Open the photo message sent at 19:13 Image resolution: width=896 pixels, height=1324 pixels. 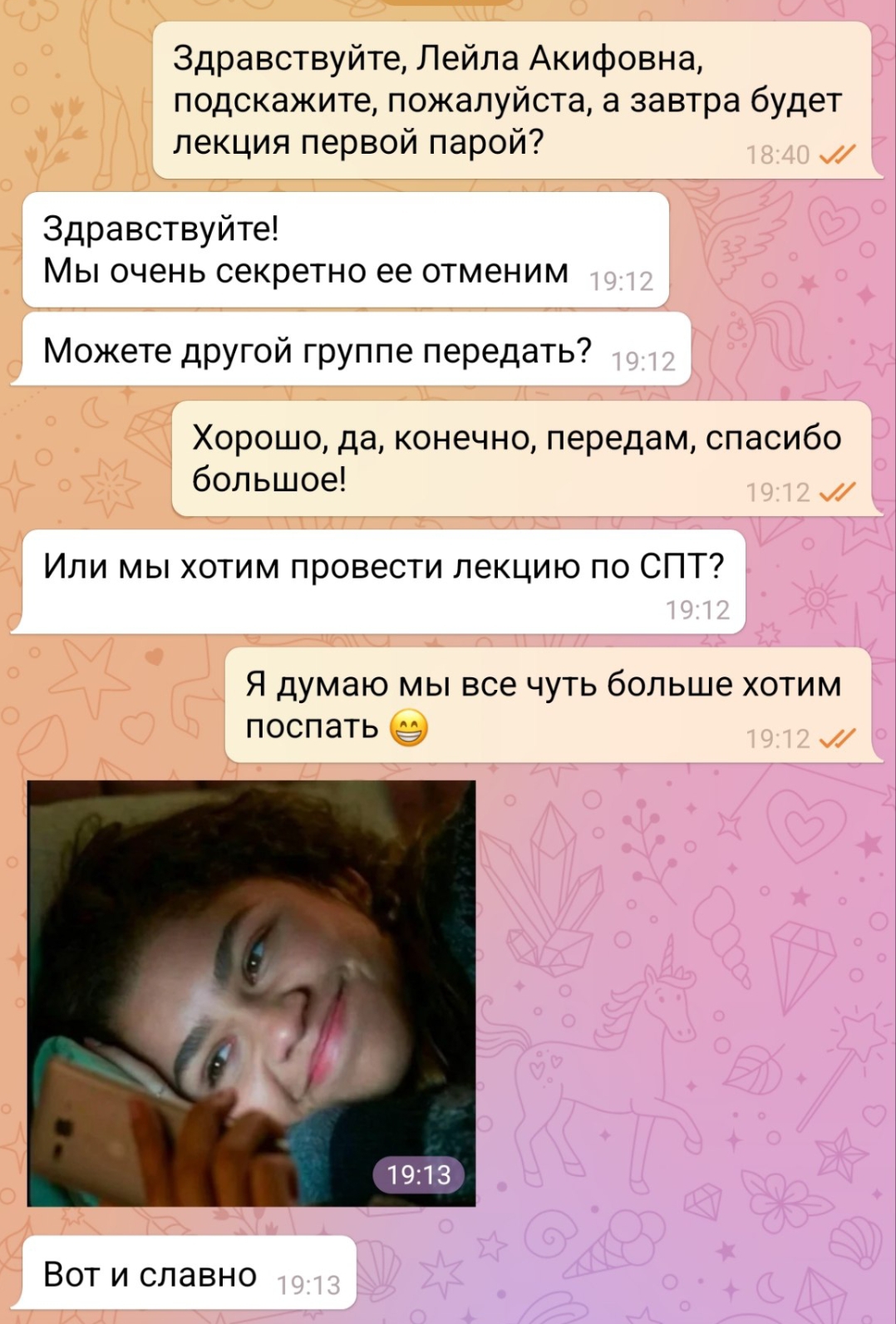(251, 993)
